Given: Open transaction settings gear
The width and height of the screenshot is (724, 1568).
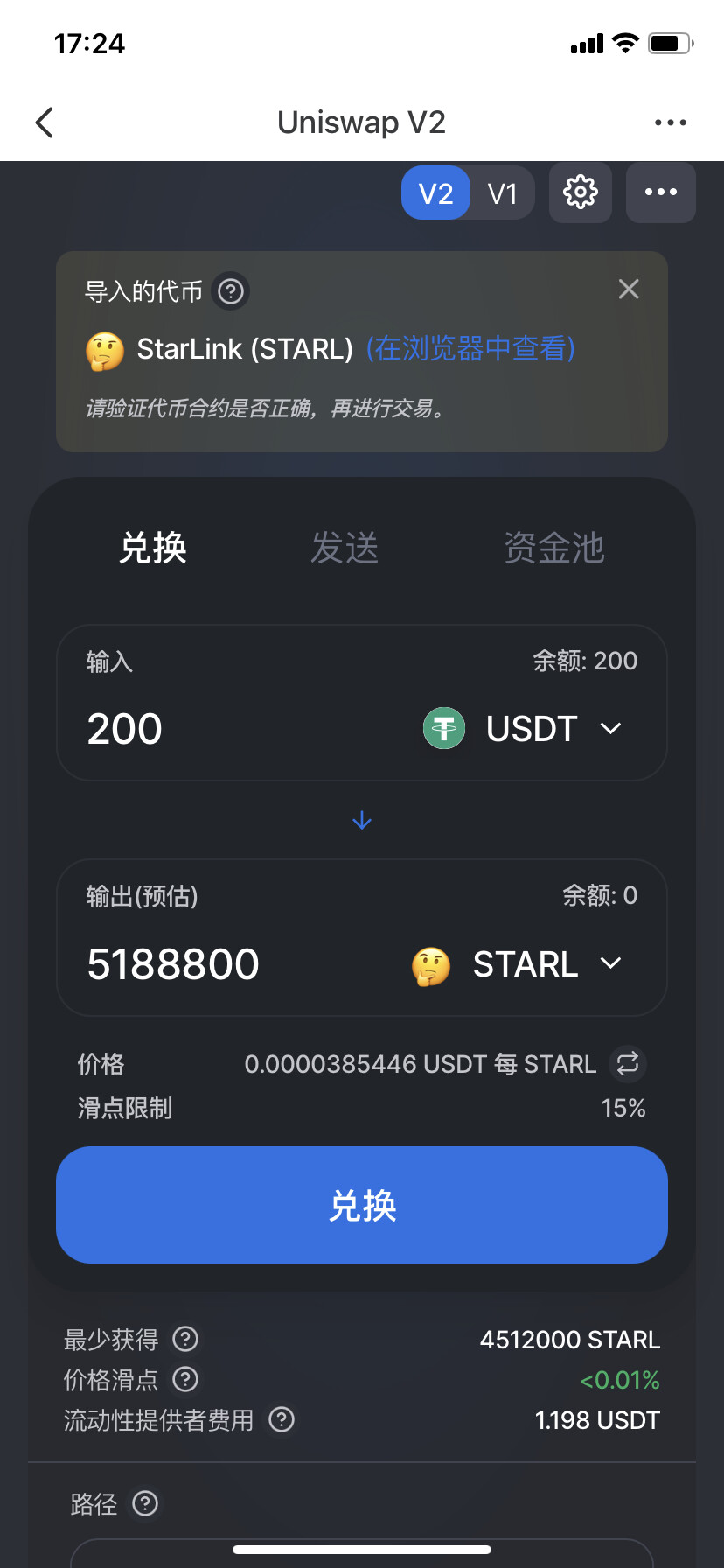Looking at the screenshot, I should tap(580, 192).
